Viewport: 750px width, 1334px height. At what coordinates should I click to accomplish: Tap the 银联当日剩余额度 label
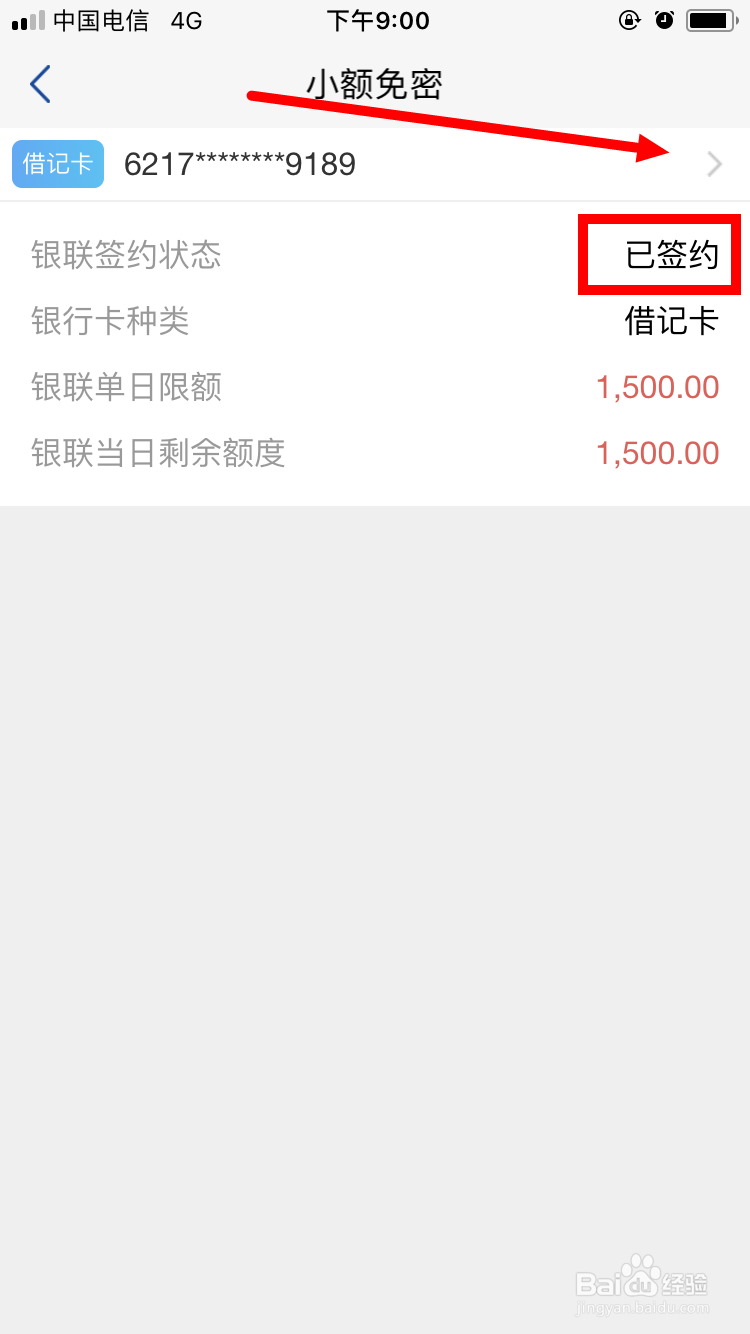tap(159, 453)
